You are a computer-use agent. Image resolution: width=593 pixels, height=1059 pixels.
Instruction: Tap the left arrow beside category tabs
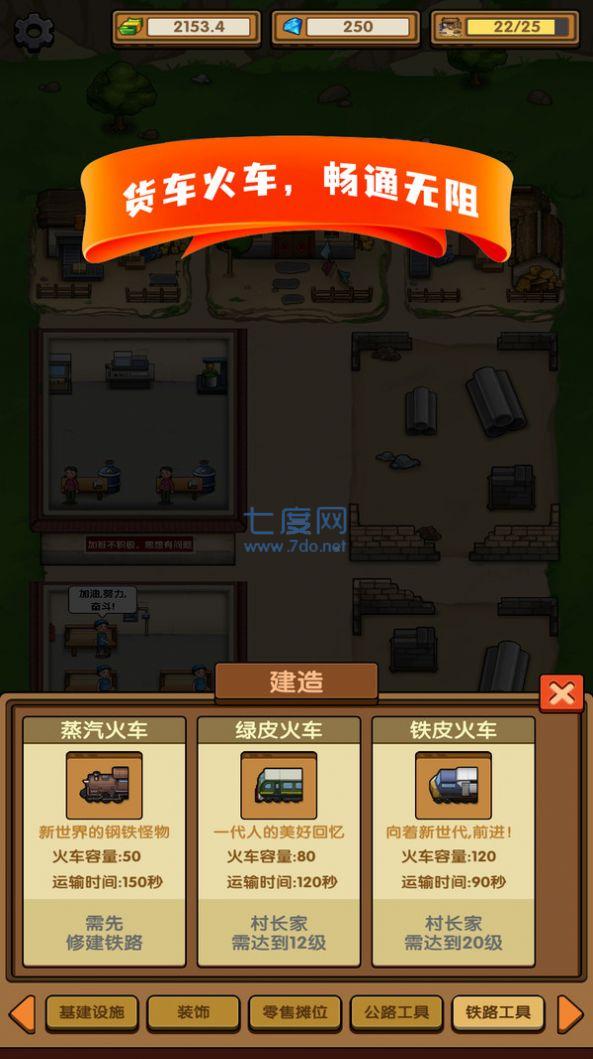point(22,1013)
